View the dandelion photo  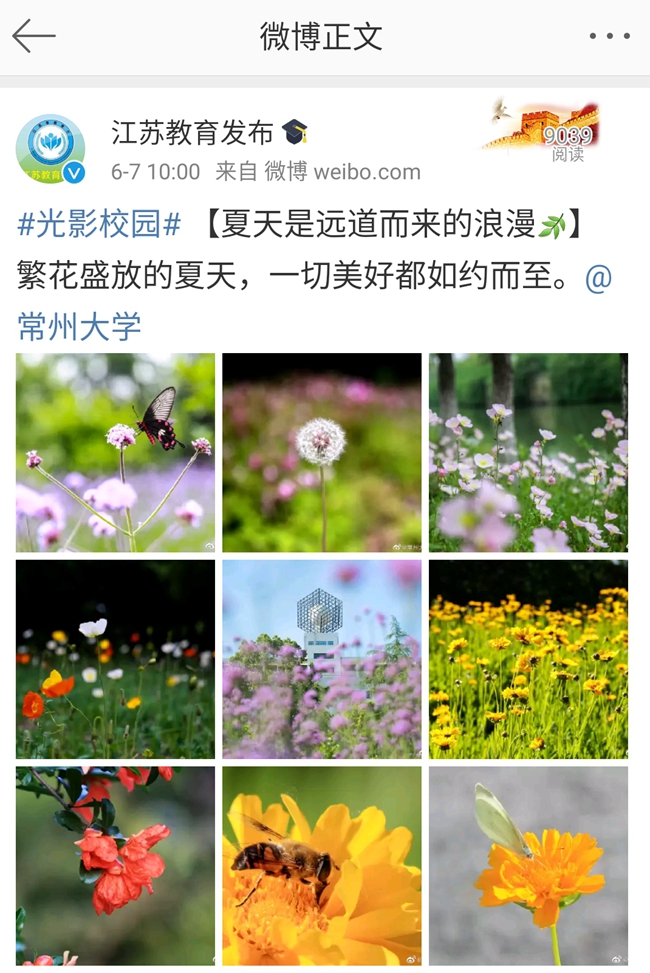click(322, 453)
